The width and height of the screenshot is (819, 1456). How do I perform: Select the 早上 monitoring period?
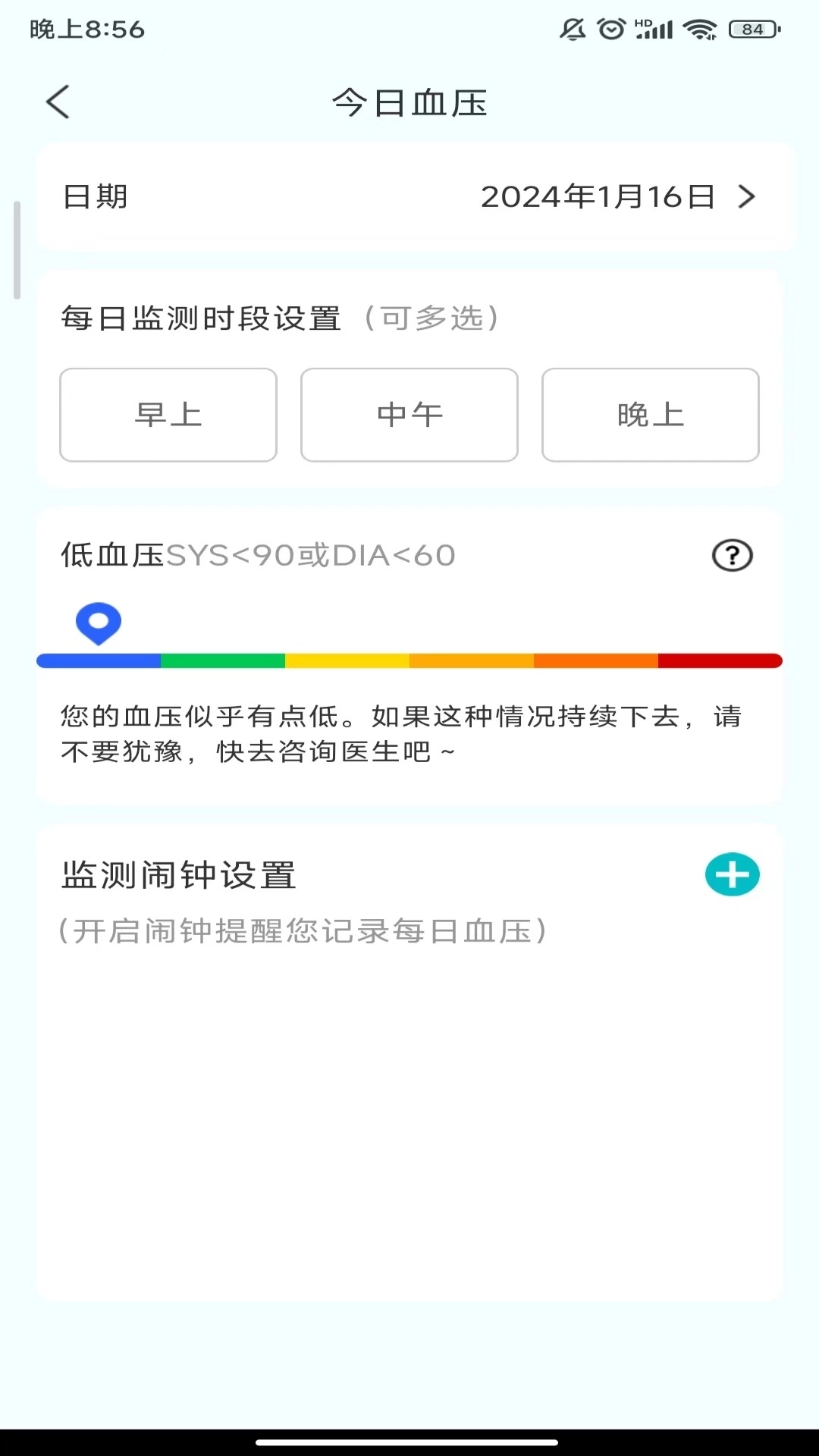pyautogui.click(x=168, y=415)
